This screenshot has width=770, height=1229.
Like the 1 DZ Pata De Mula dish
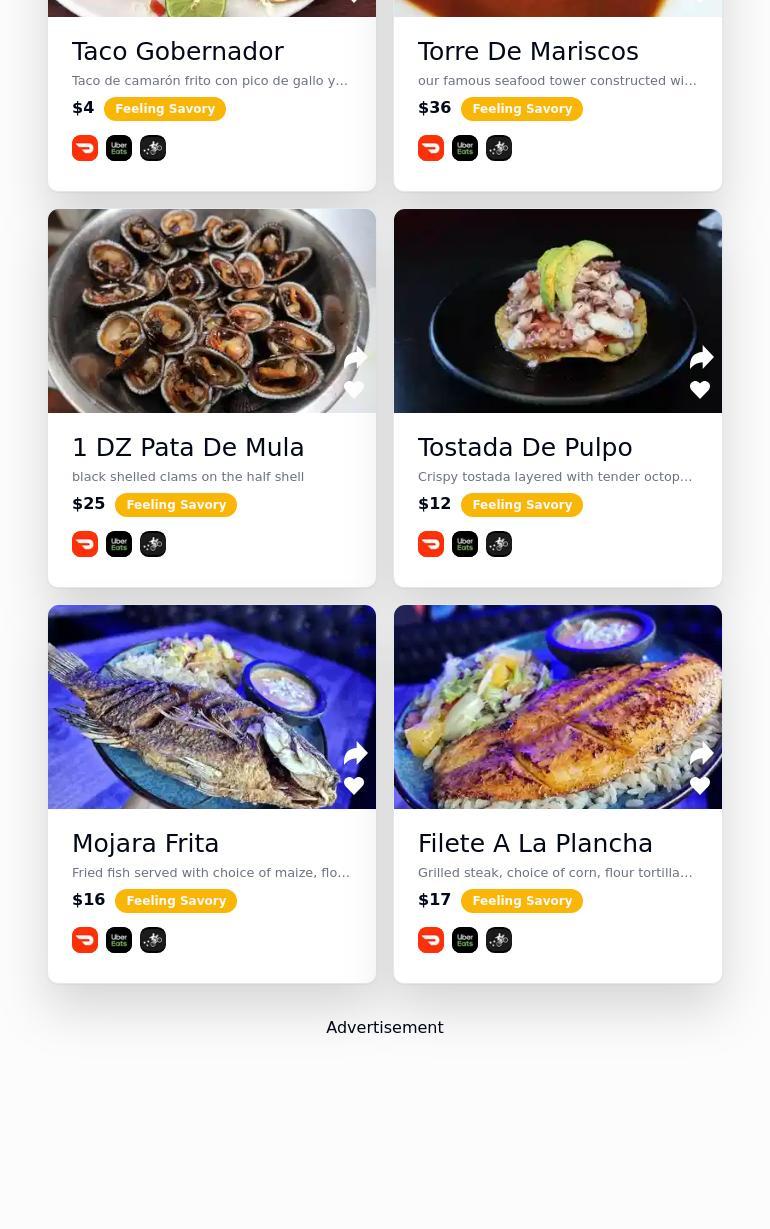point(354,390)
